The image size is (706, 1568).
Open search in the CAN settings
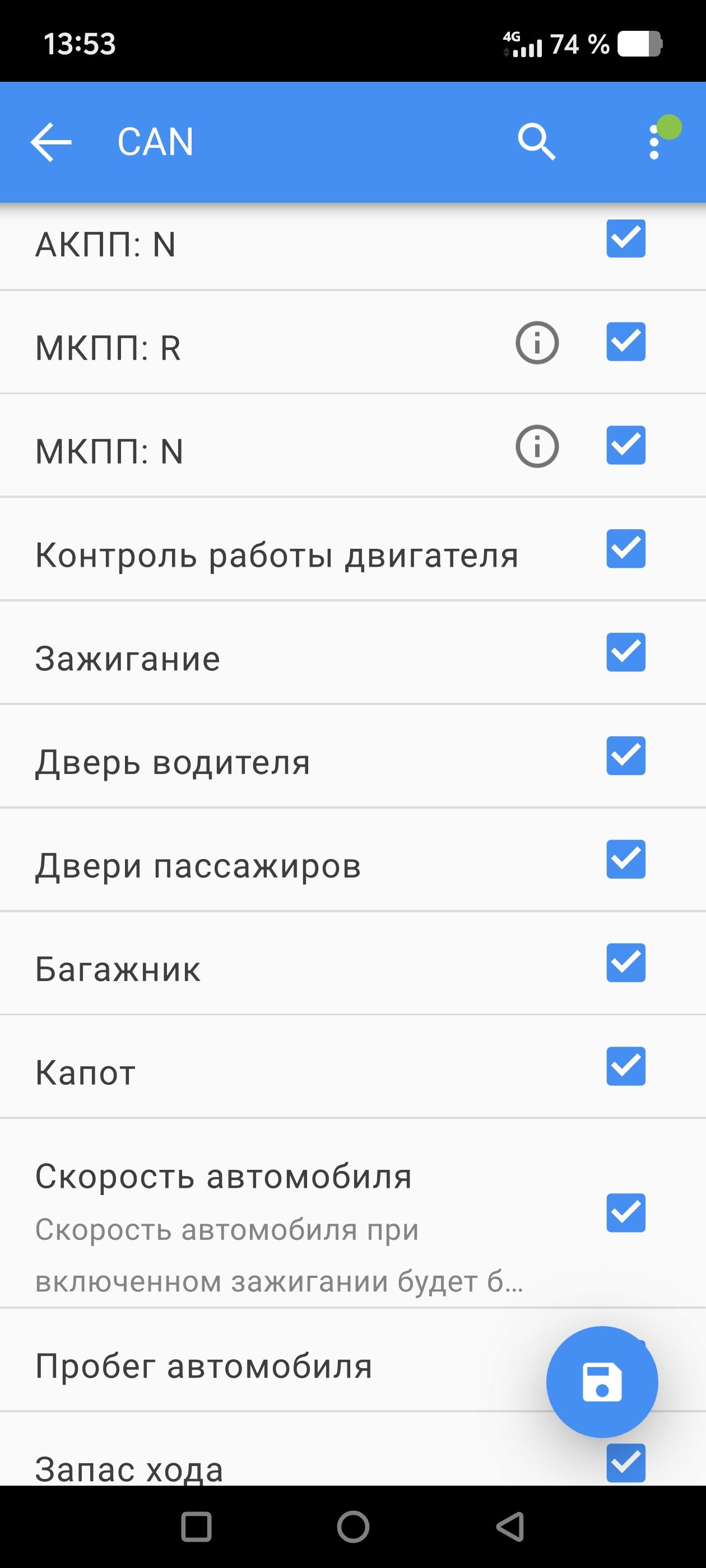(x=536, y=142)
